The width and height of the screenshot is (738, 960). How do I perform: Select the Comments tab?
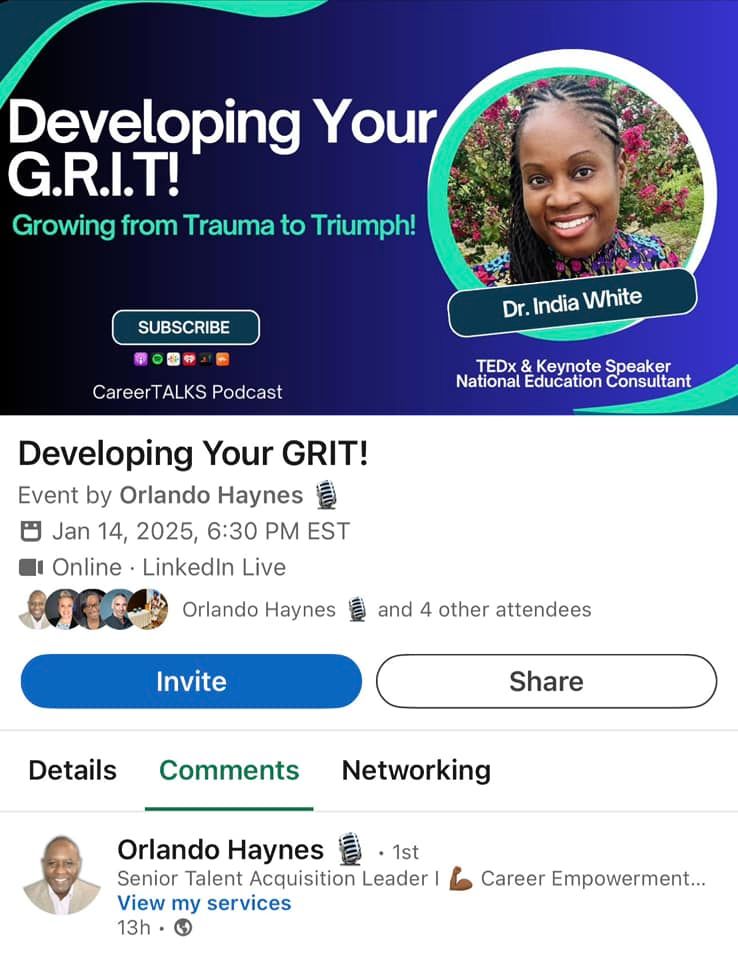coord(229,770)
